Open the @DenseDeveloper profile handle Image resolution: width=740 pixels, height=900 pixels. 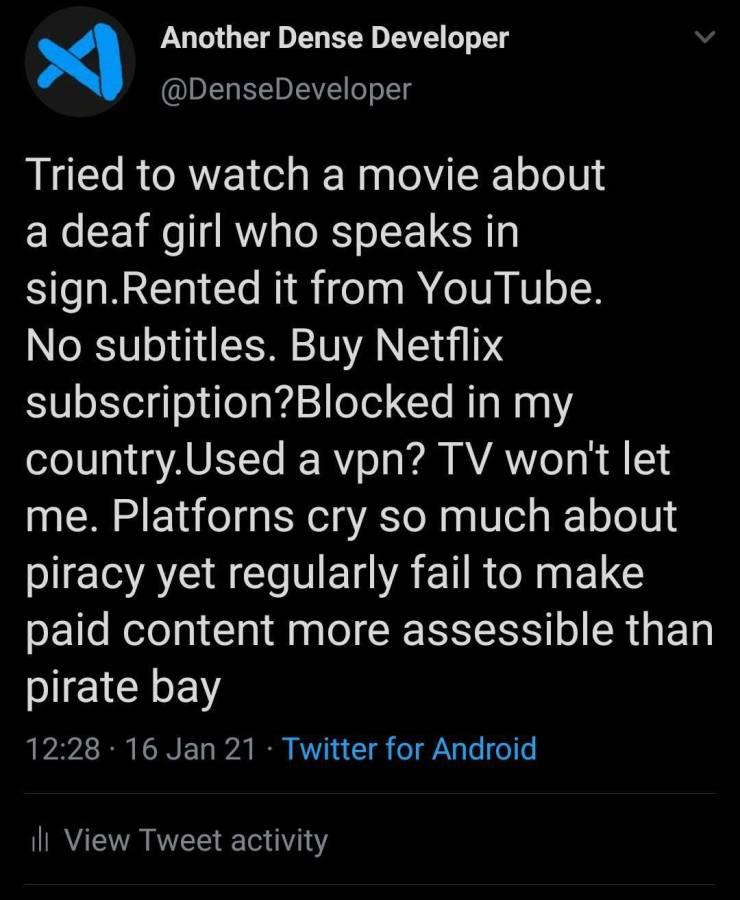285,89
